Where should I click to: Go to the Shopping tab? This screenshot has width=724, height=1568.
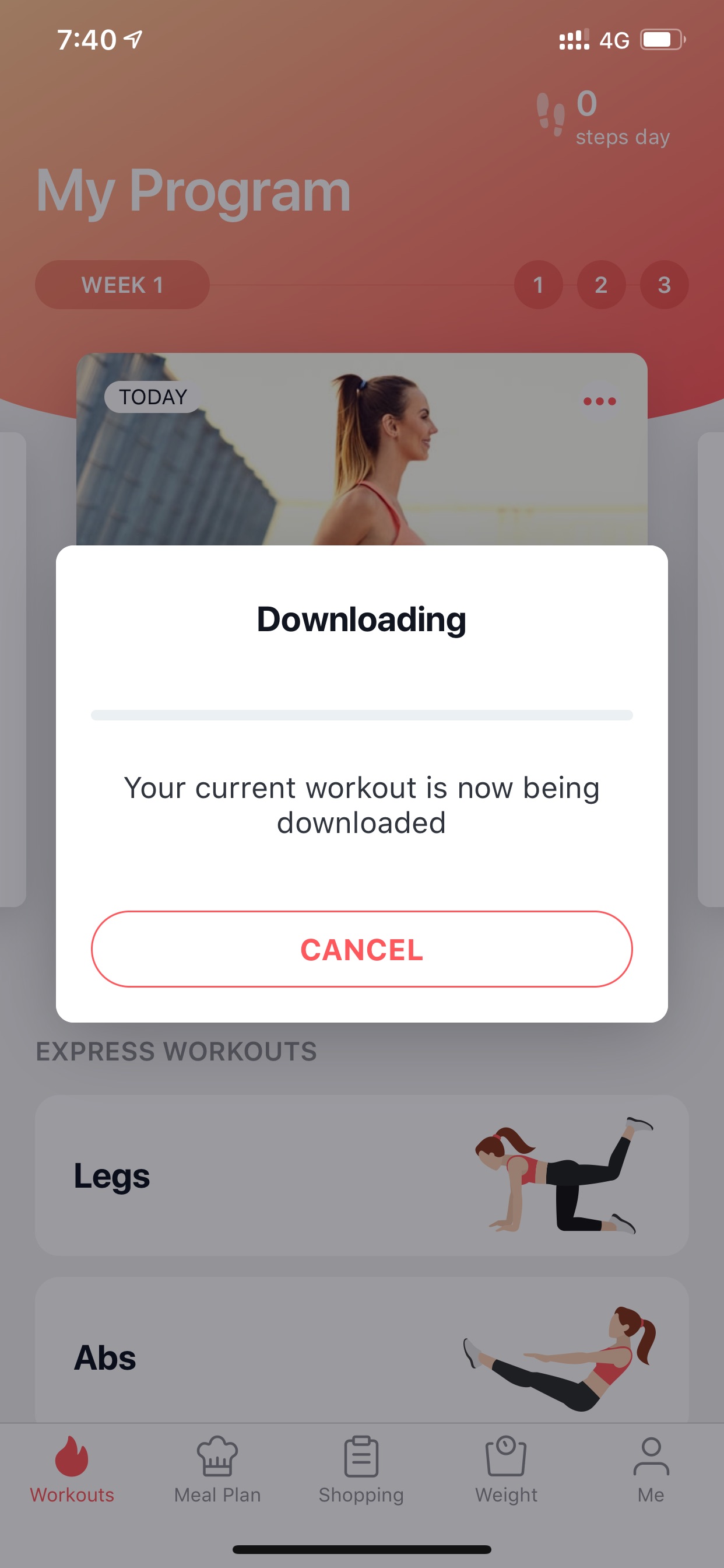361,1469
